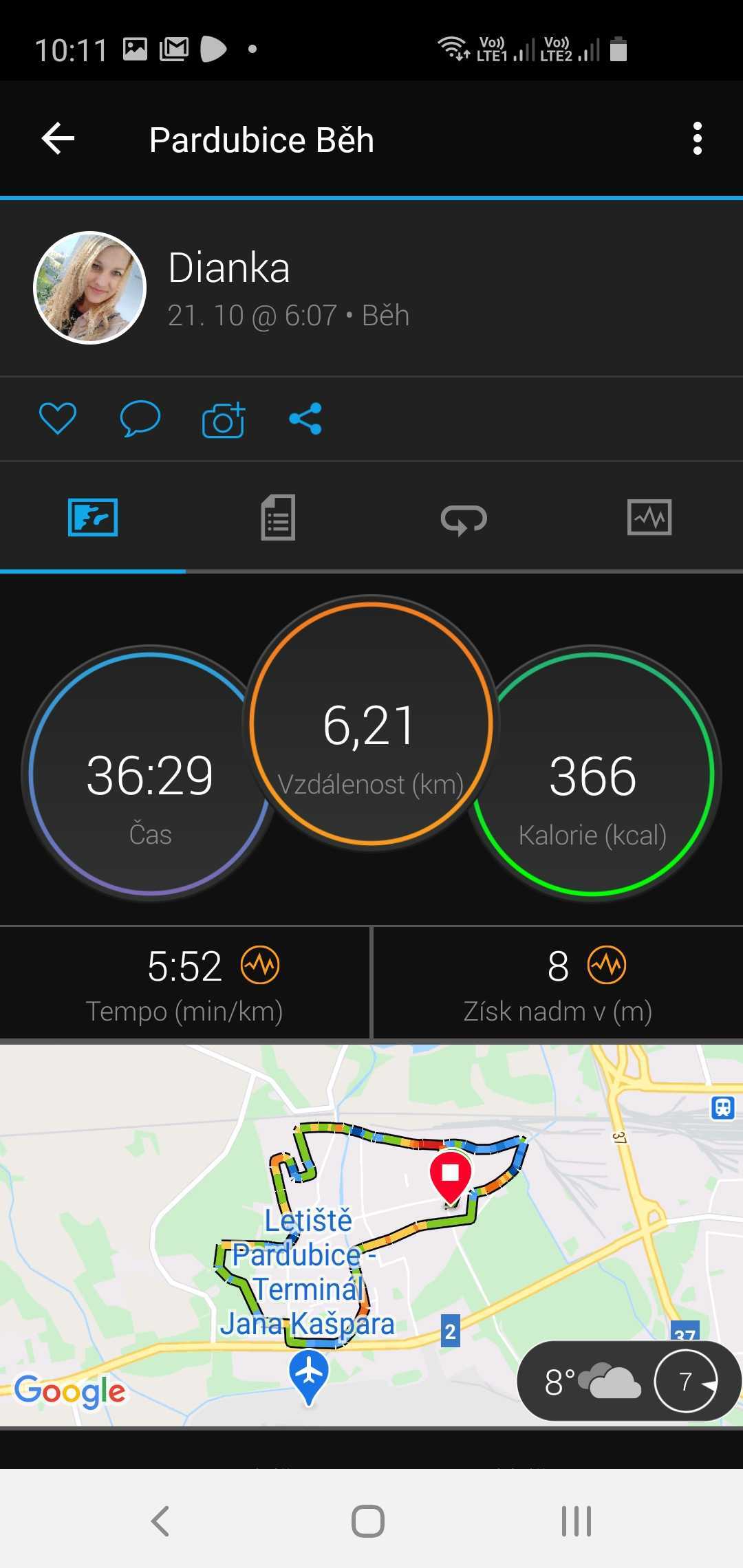Share this run activity
743x1568 pixels.
tap(305, 419)
